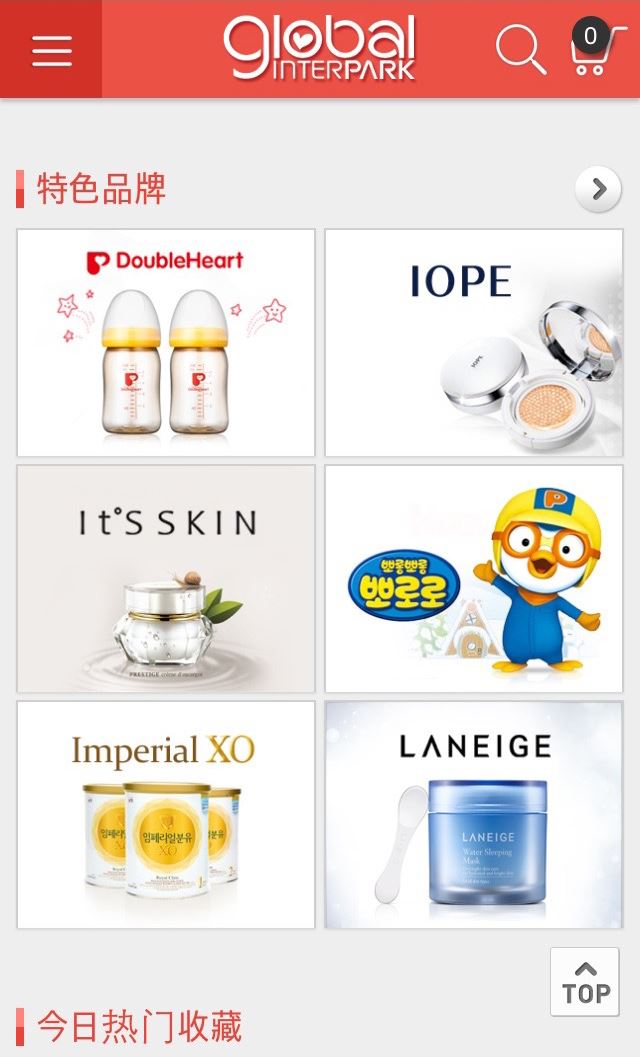View the Imperial XO brand tile
The width and height of the screenshot is (640, 1057).
tap(166, 815)
